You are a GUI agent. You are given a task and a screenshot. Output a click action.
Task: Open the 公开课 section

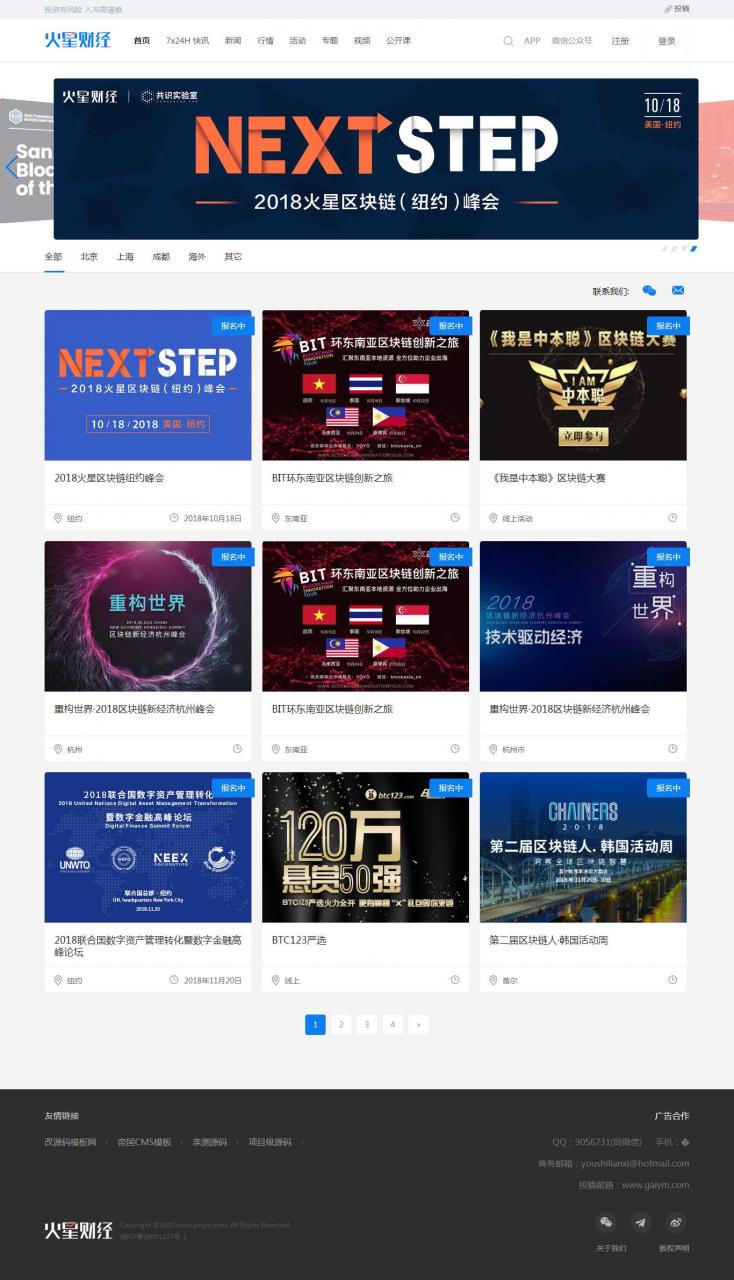pos(398,41)
